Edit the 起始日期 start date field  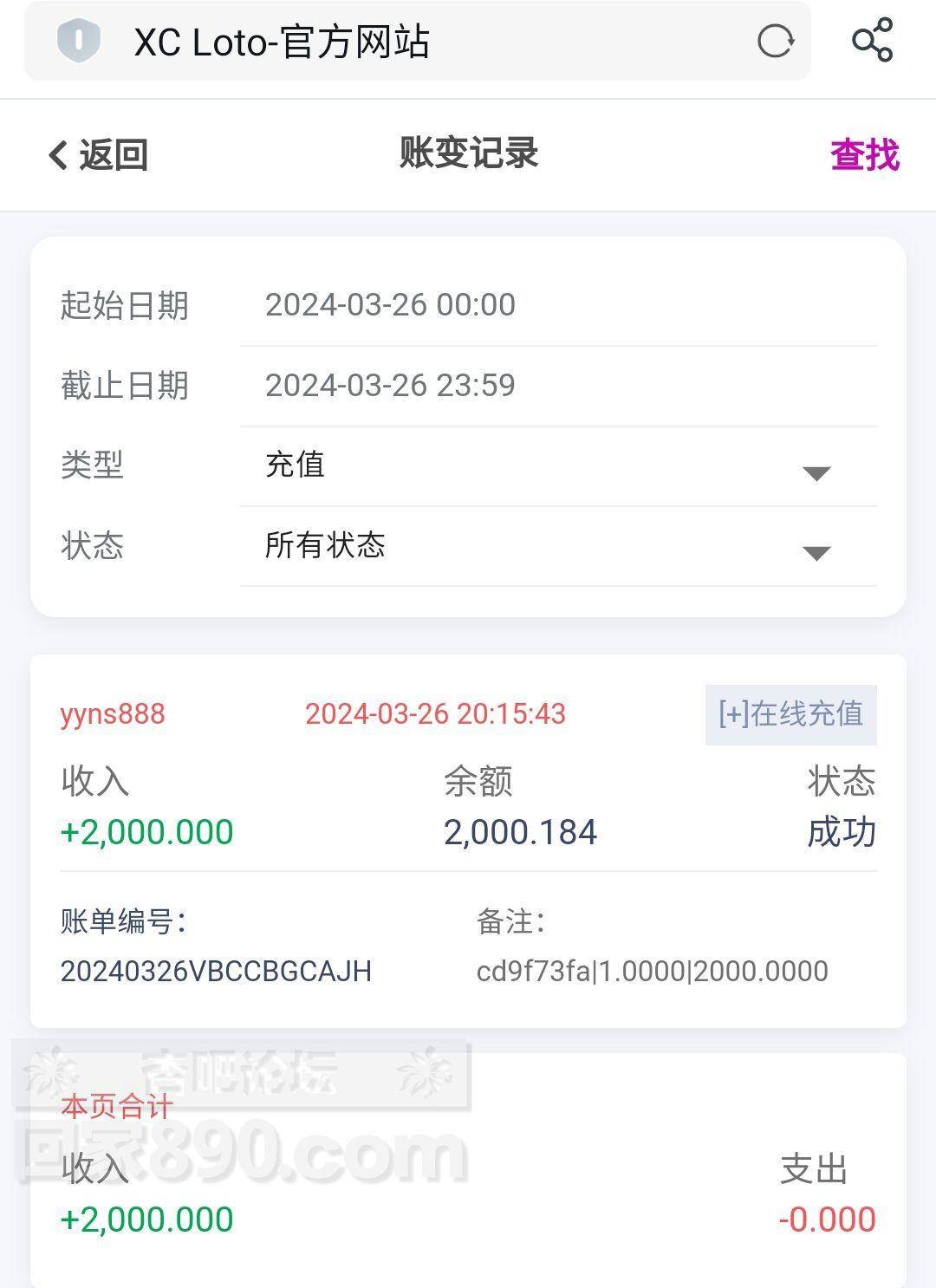[558, 305]
